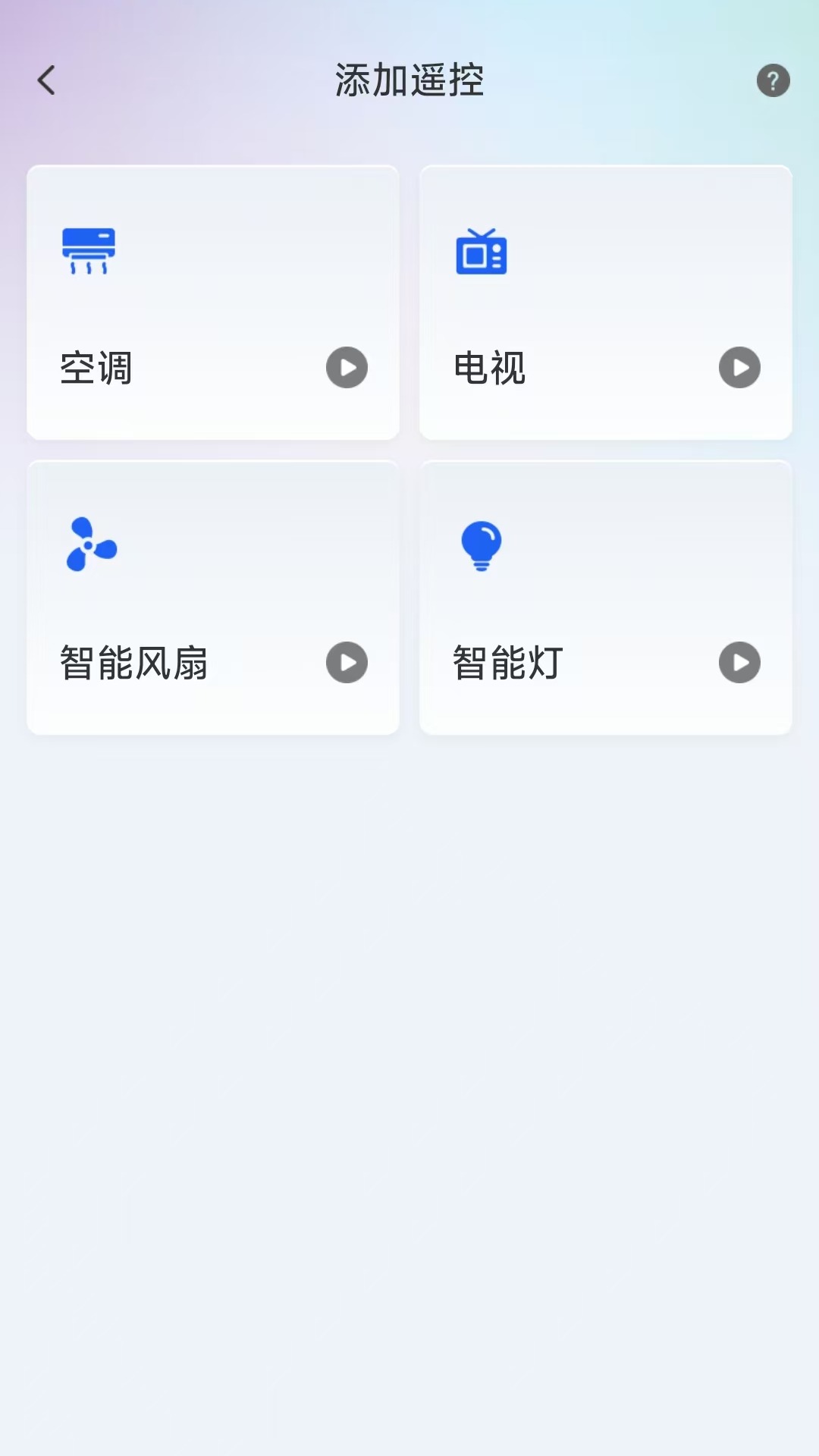
Task: Add a 智能风扇 remote
Action: pyautogui.click(x=212, y=598)
